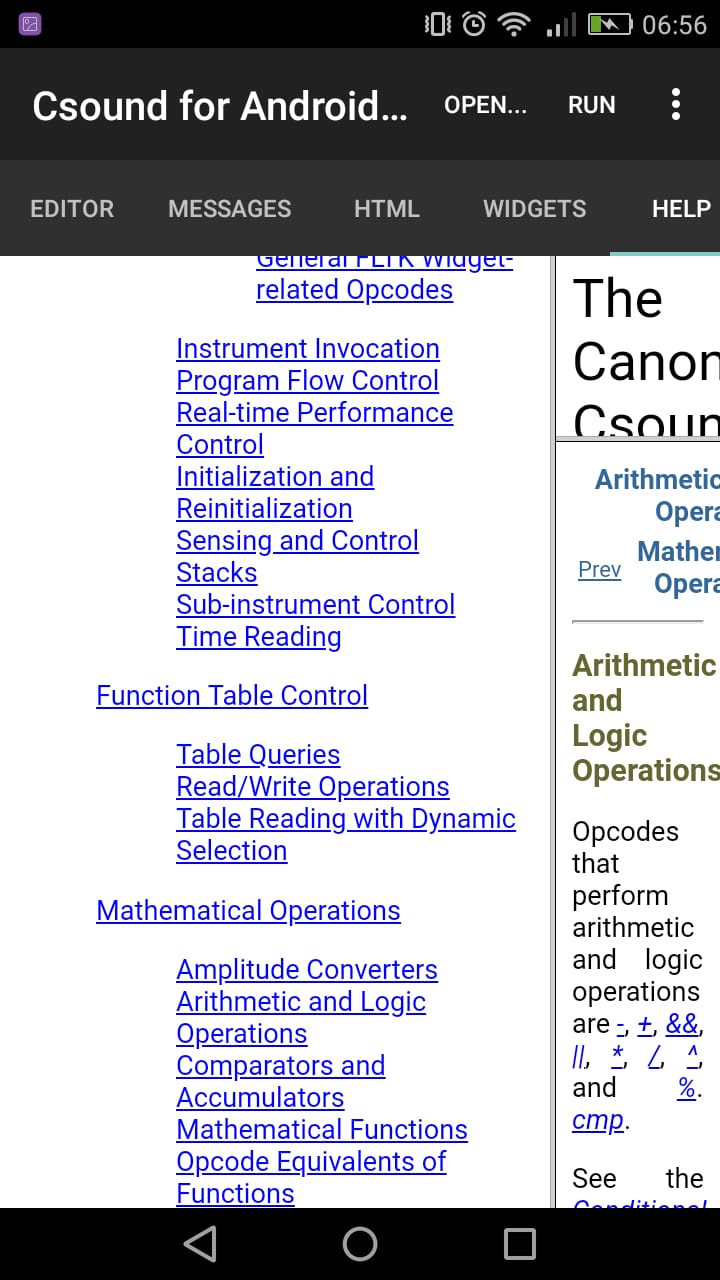Open the Function Table Control section link
Image resolution: width=720 pixels, height=1280 pixels.
[x=232, y=696]
